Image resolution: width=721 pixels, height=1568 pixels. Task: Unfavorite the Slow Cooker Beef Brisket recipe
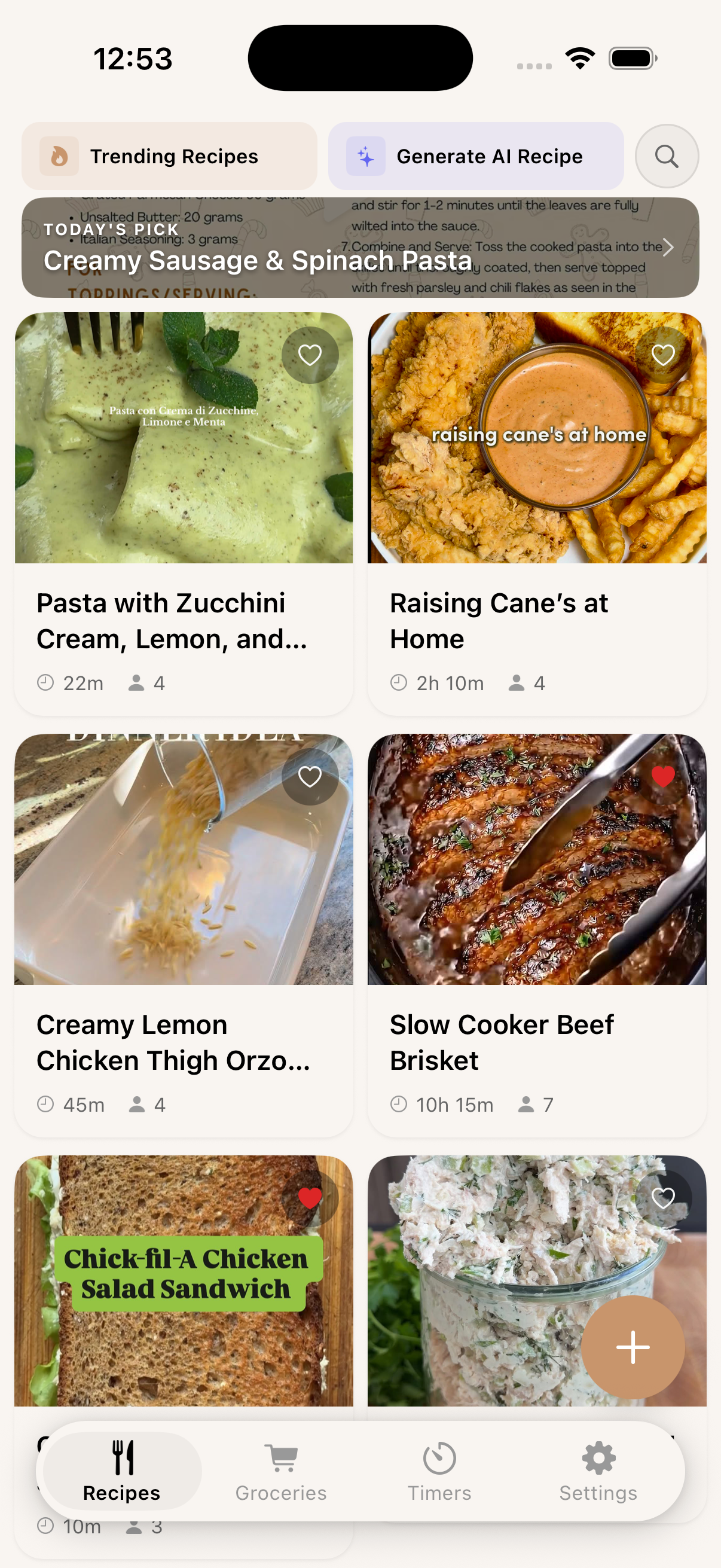point(662,777)
